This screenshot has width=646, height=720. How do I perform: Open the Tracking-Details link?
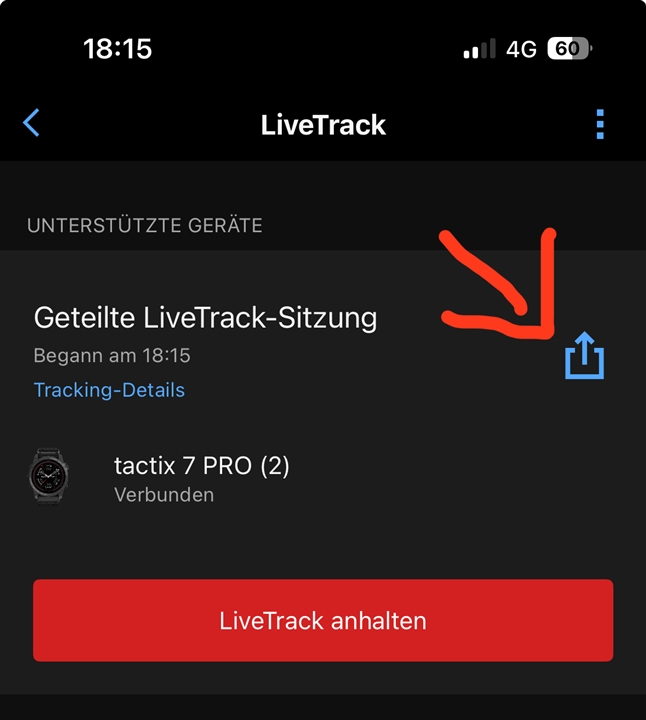pyautogui.click(x=109, y=390)
